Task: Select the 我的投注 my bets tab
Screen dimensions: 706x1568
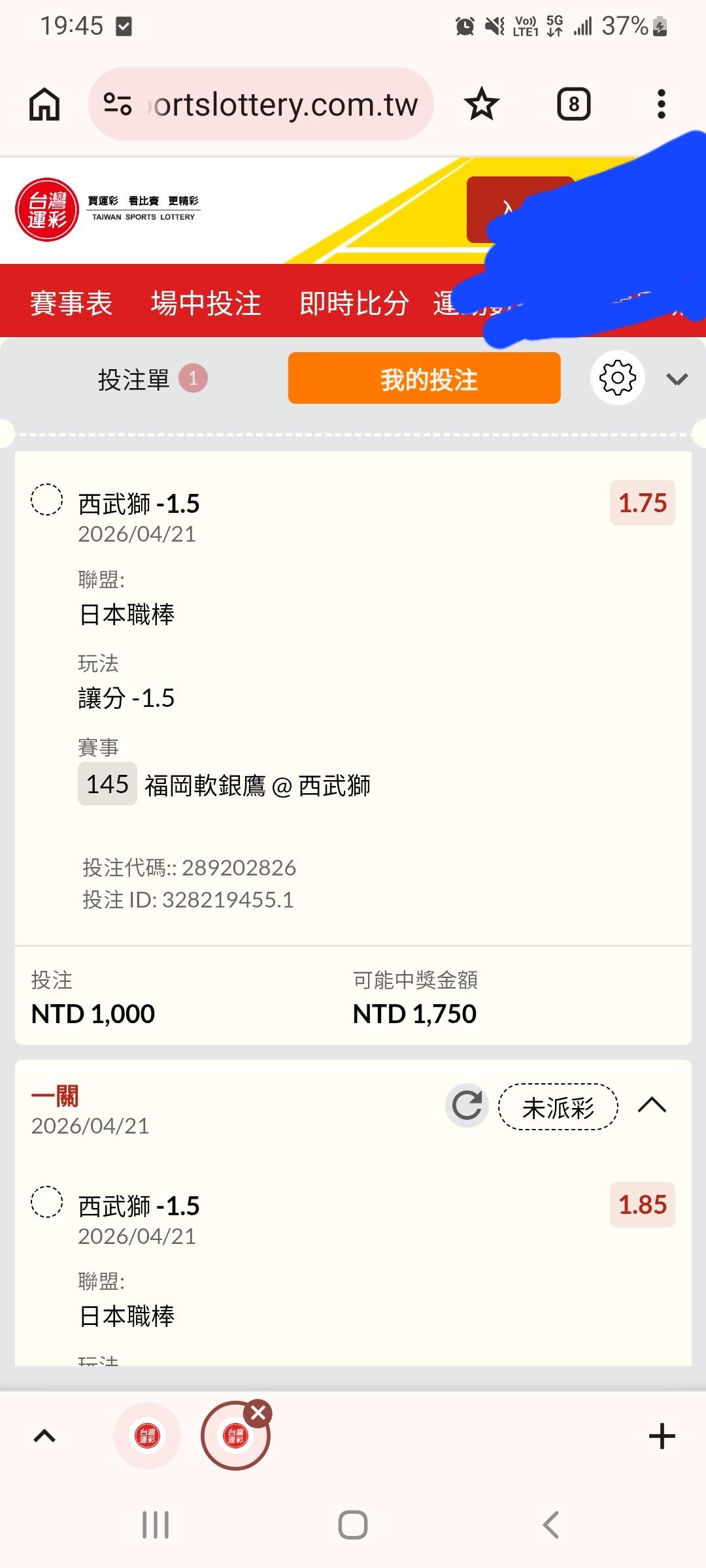Action: click(x=424, y=379)
